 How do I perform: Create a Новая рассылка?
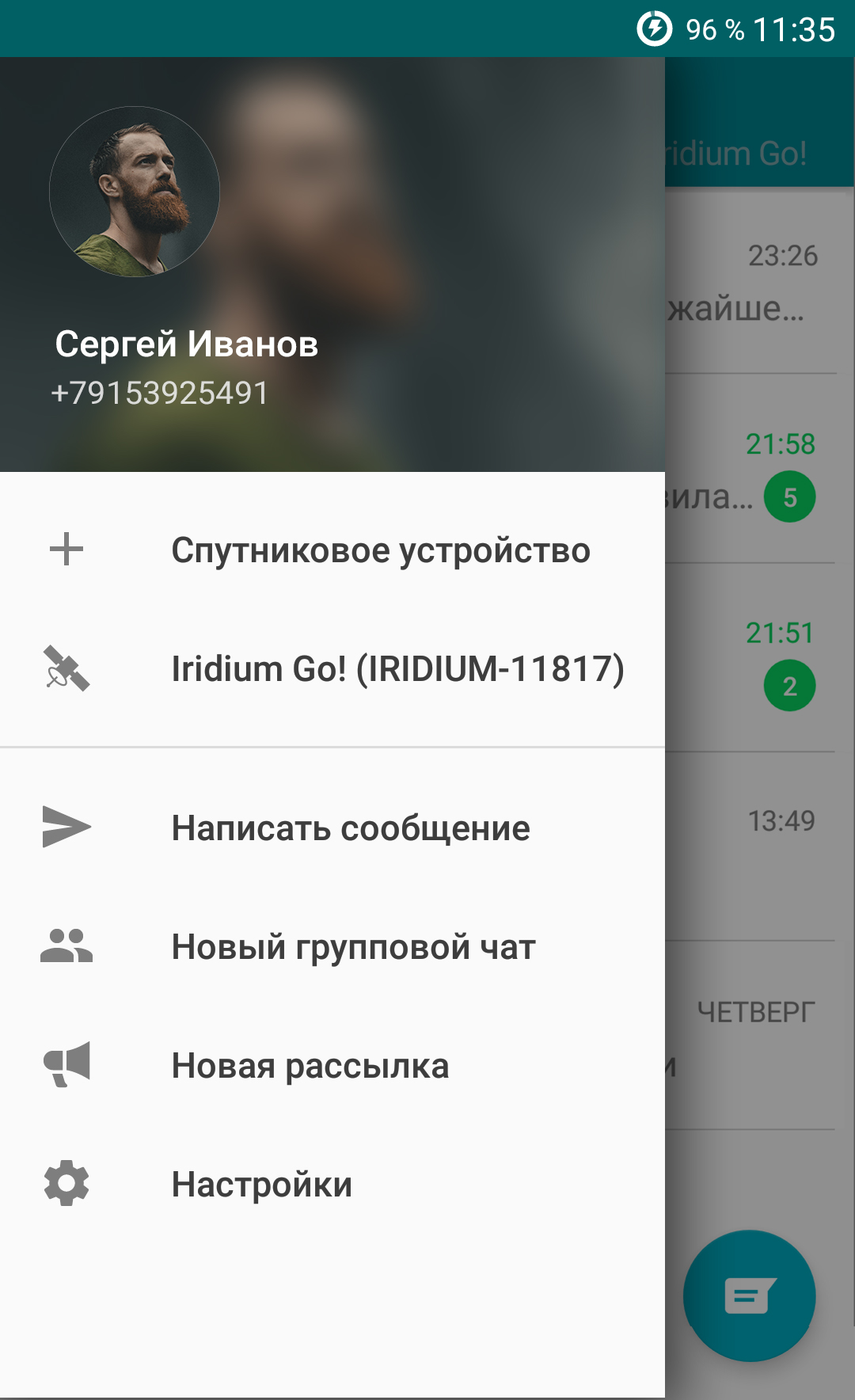click(x=332, y=1065)
